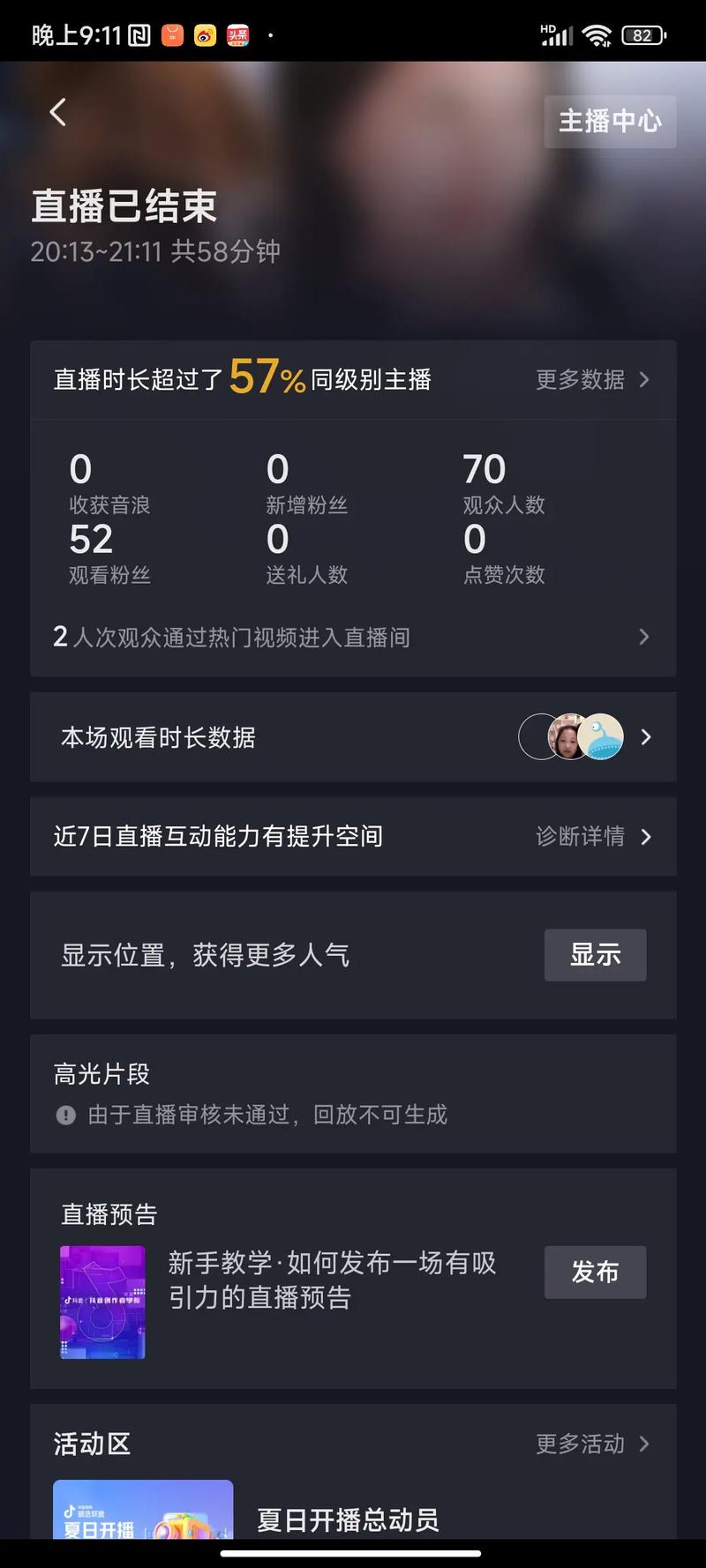Open 夏日开播总动员 activity card
The image size is (706, 1568).
[x=347, y=1519]
